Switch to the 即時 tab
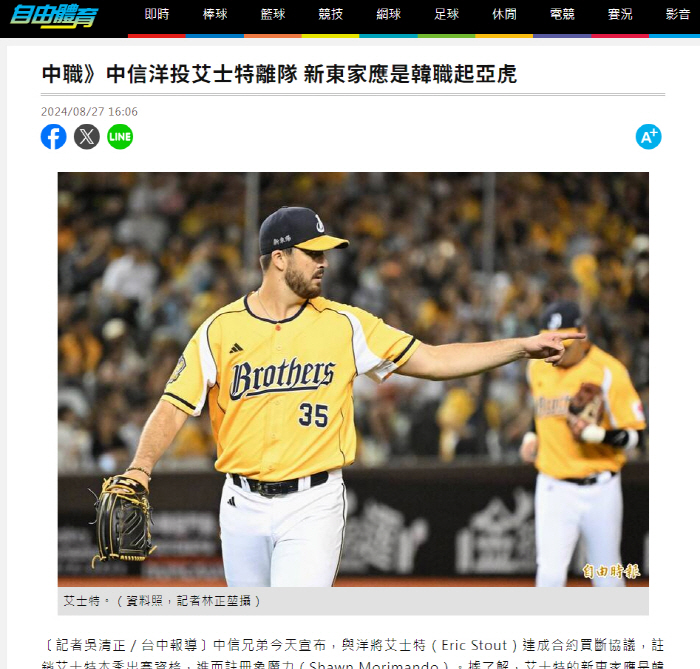 [x=157, y=15]
